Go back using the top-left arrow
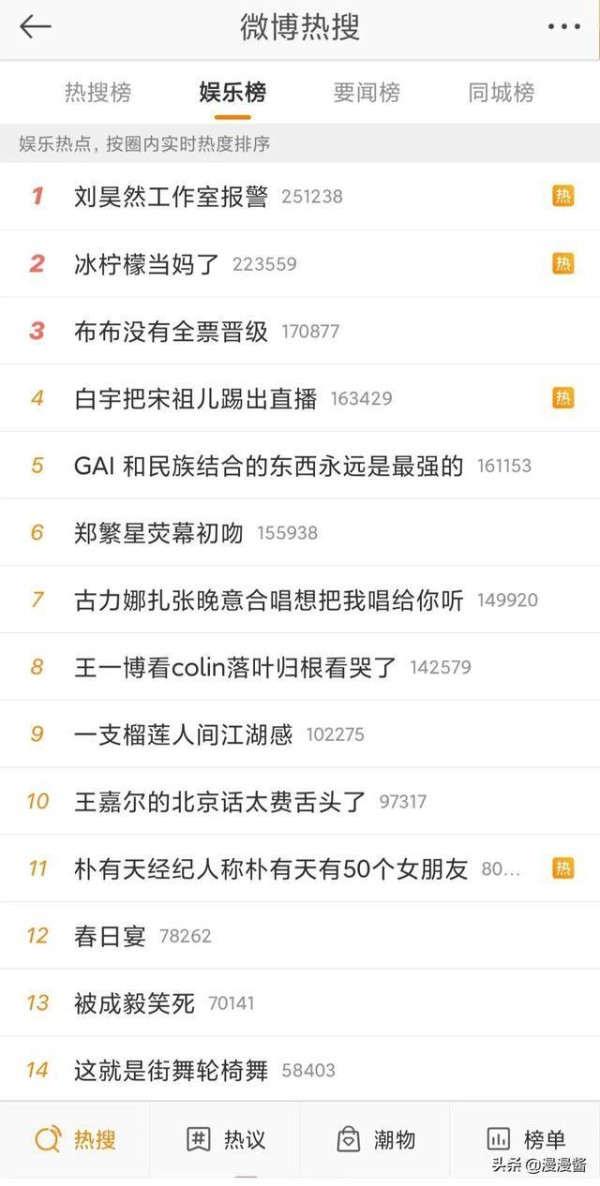 click(x=35, y=26)
